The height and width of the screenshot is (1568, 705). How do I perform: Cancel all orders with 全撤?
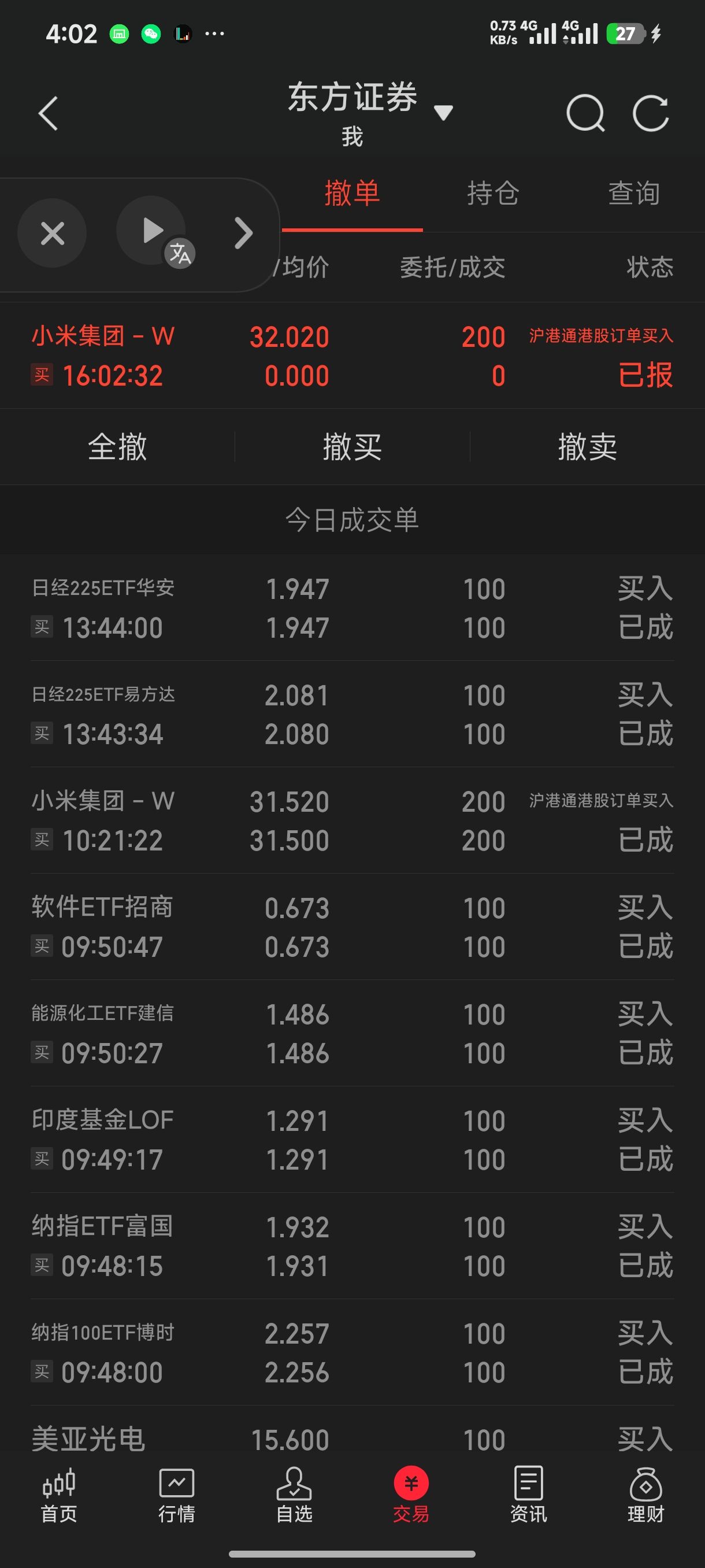point(117,447)
